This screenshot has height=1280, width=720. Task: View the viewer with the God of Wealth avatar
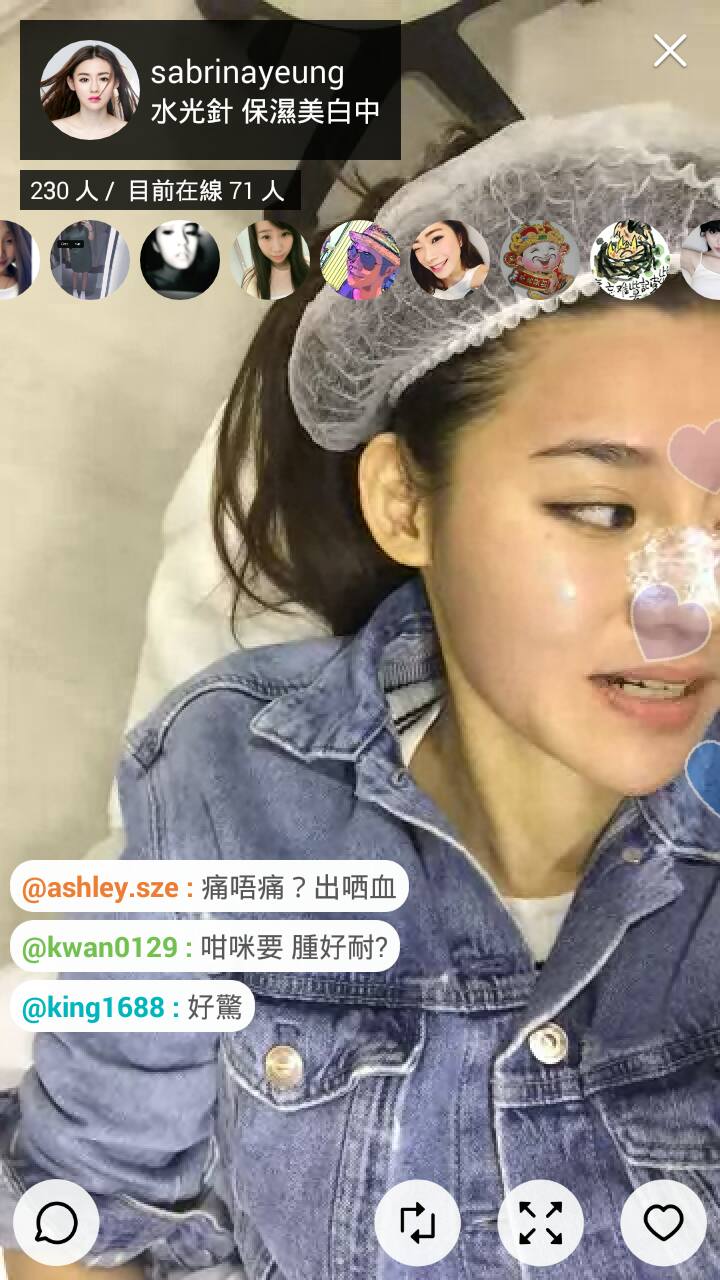point(540,260)
